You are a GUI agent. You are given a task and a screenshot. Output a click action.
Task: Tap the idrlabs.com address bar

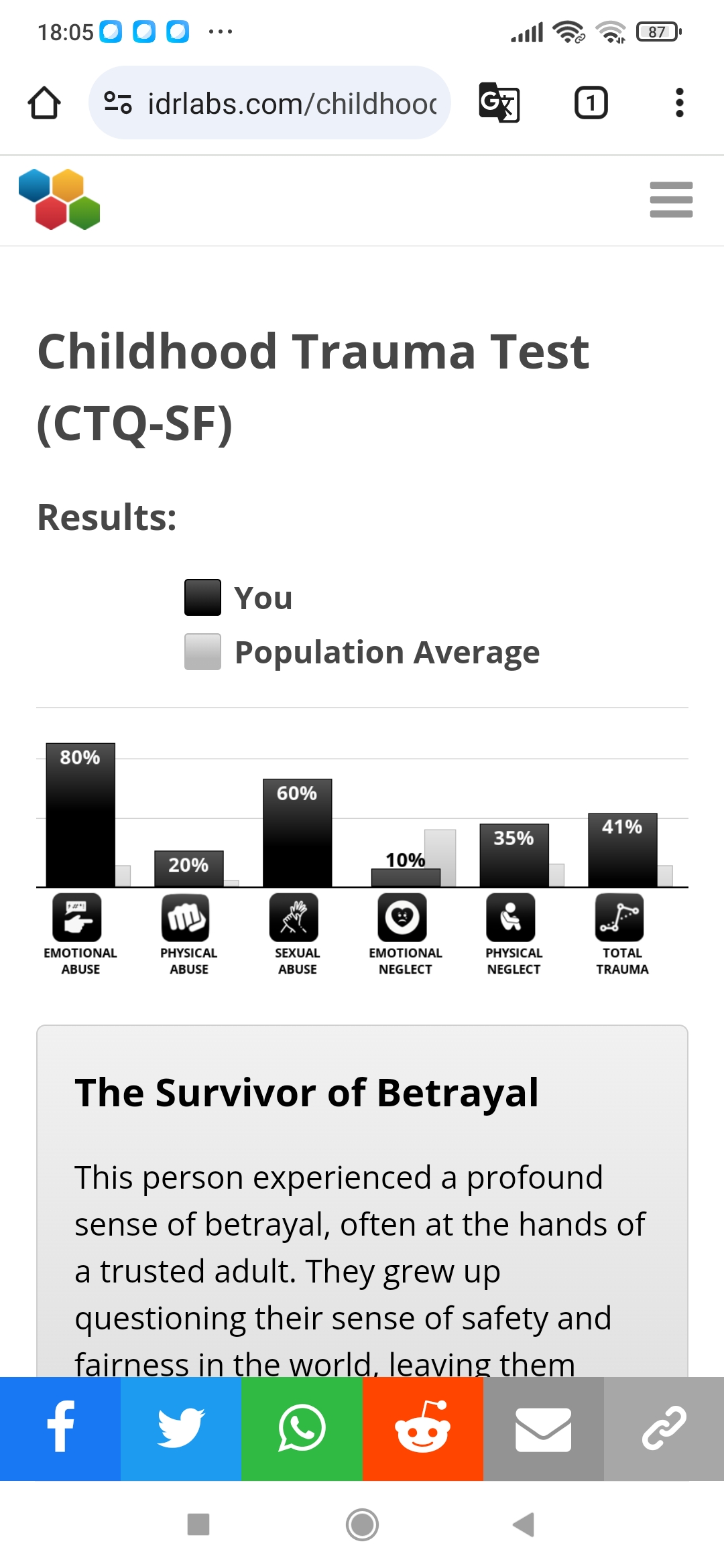(x=269, y=103)
